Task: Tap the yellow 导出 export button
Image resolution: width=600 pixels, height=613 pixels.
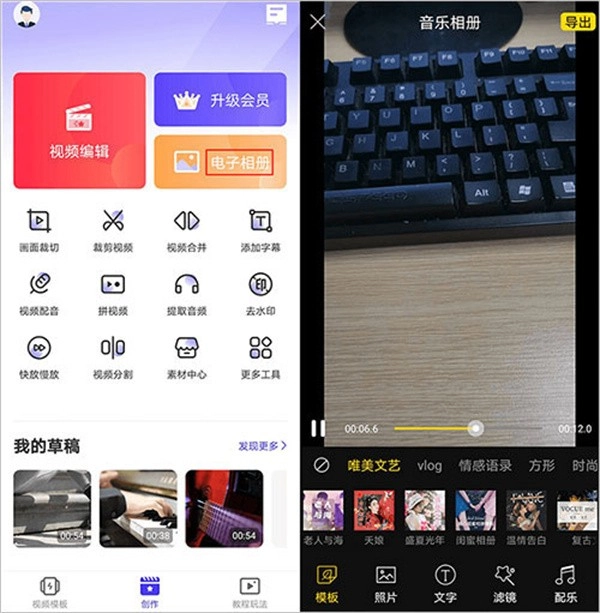Action: 578,22
